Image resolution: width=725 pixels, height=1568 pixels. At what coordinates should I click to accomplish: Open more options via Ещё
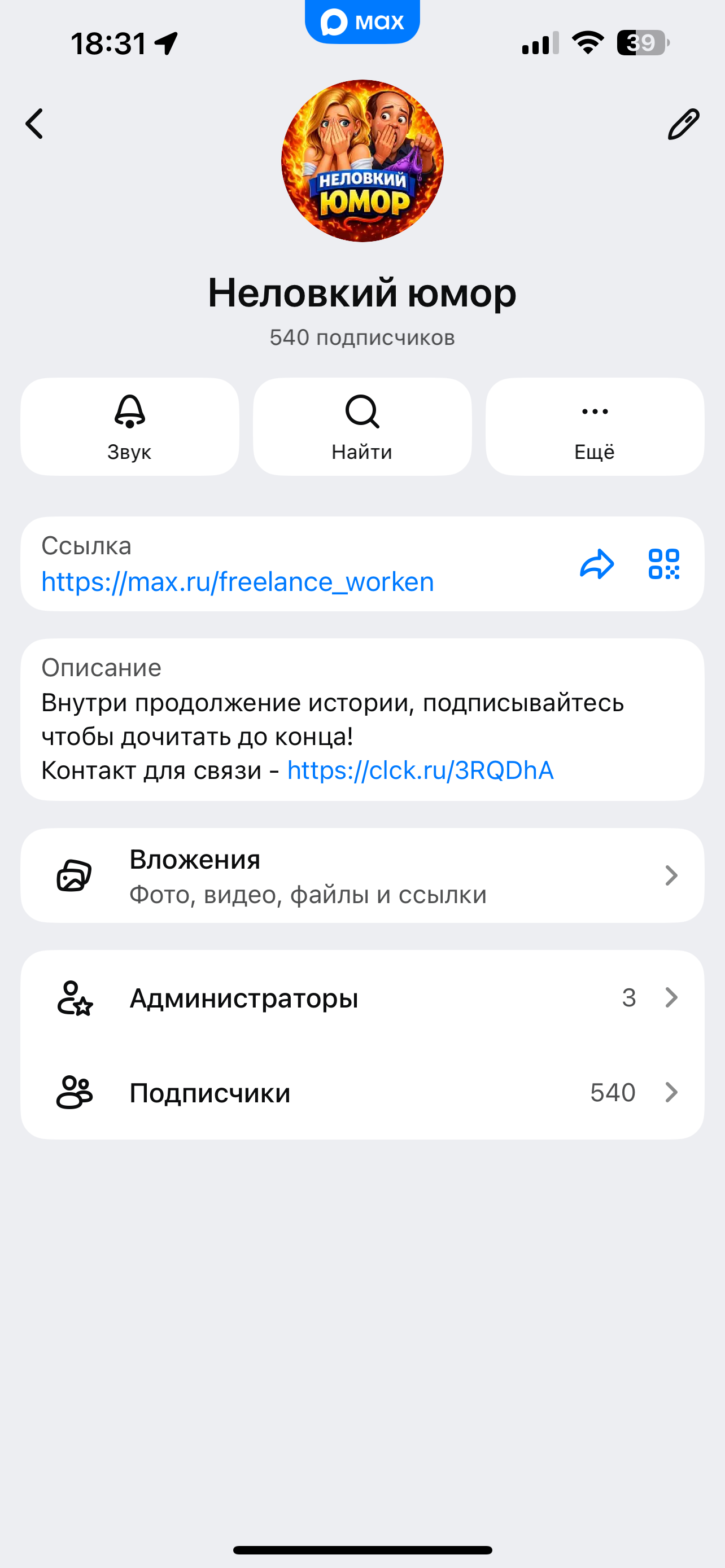tap(595, 427)
